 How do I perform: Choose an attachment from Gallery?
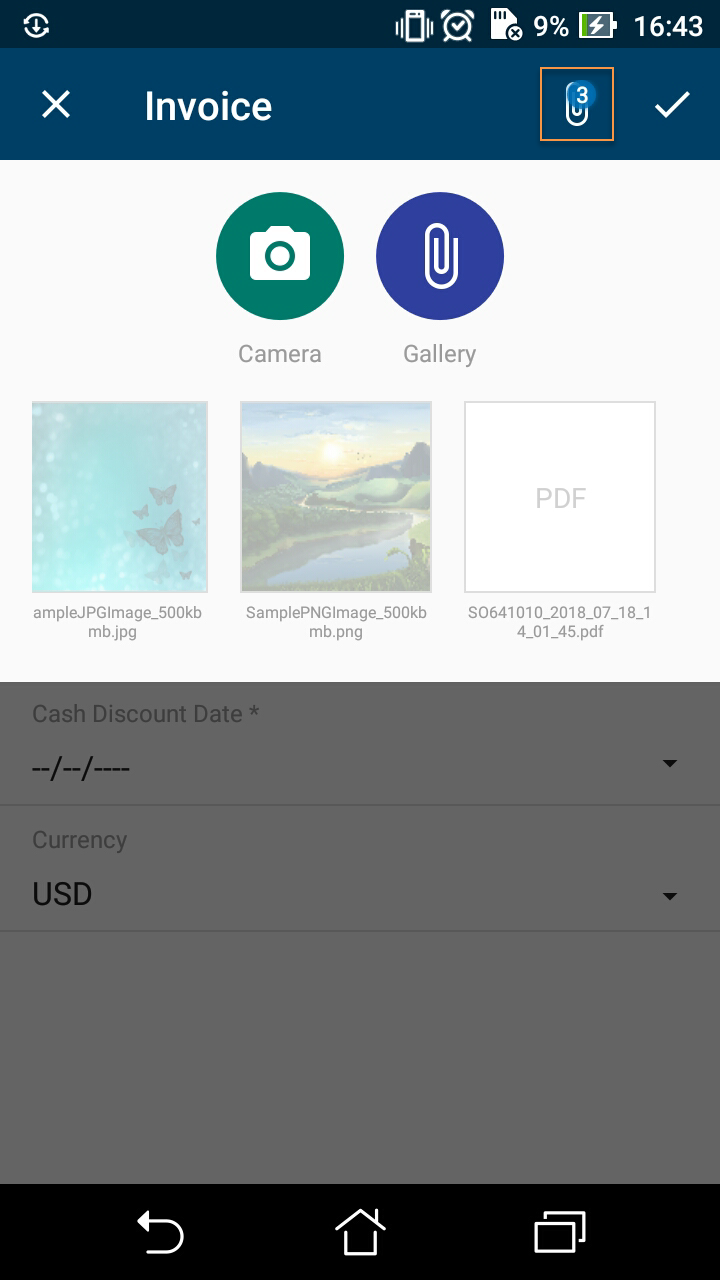[x=440, y=256]
